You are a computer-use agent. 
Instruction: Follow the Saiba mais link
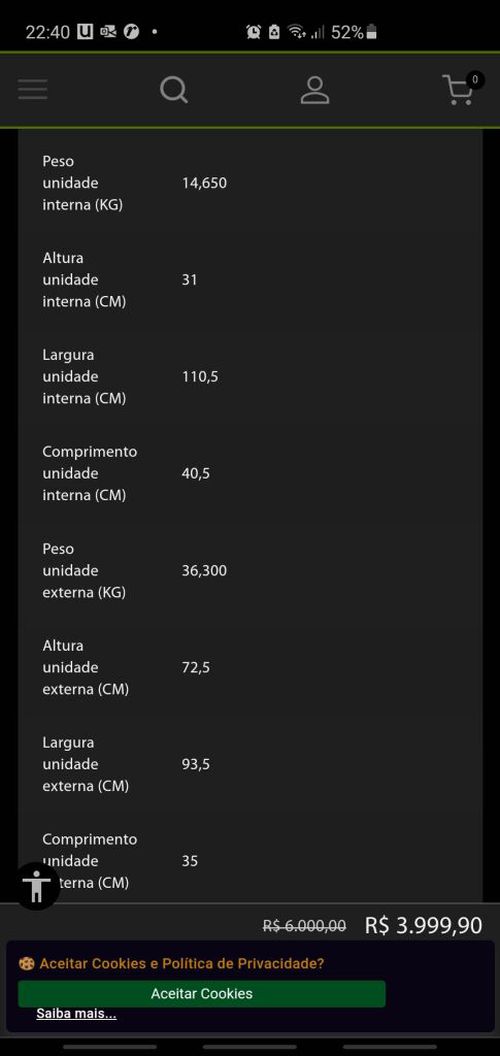(x=76, y=1014)
